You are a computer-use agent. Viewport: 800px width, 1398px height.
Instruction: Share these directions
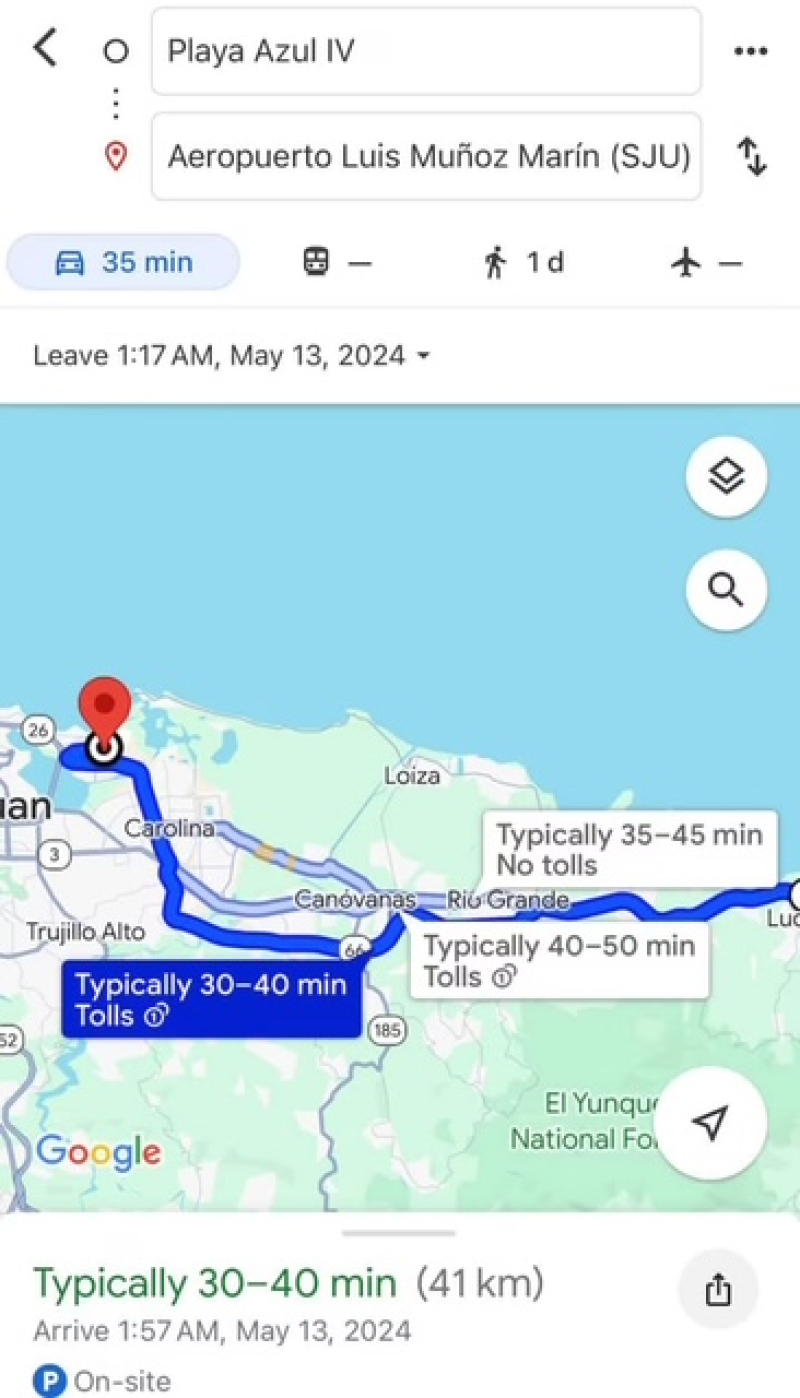718,1292
